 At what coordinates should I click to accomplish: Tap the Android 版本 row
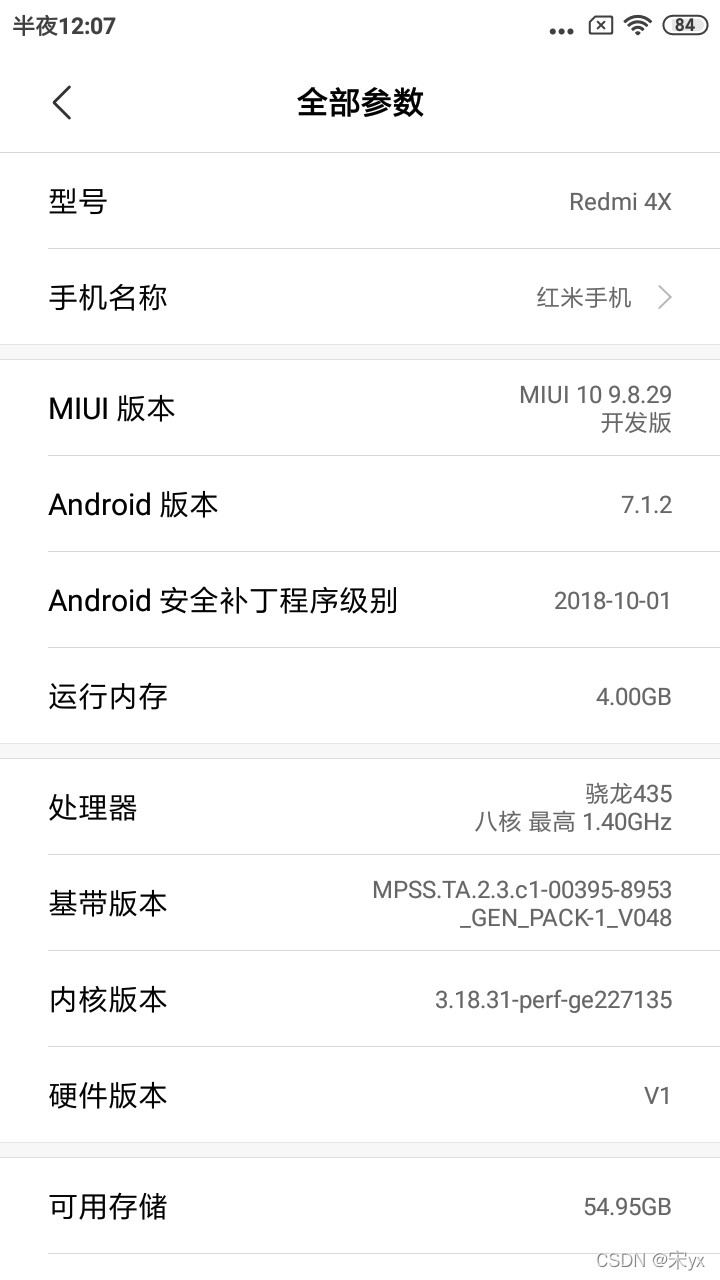pos(360,504)
